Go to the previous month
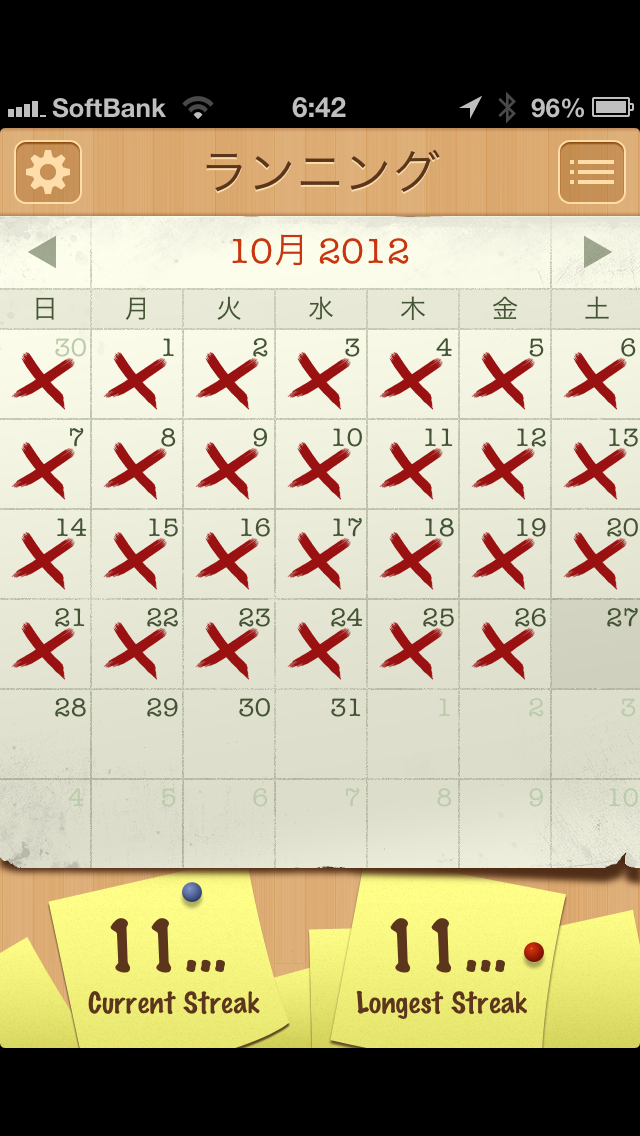The height and width of the screenshot is (1136, 640). [x=43, y=252]
